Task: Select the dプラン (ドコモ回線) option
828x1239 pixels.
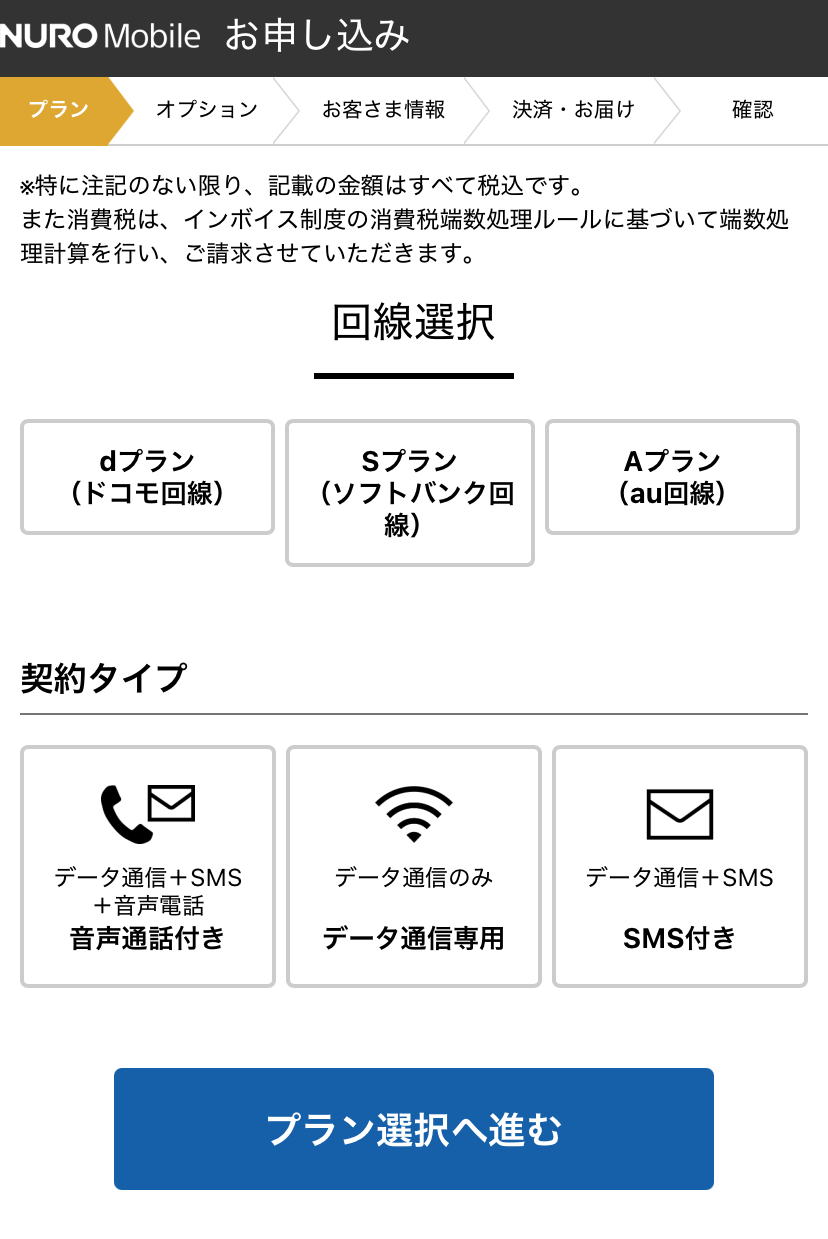Action: tap(147, 477)
